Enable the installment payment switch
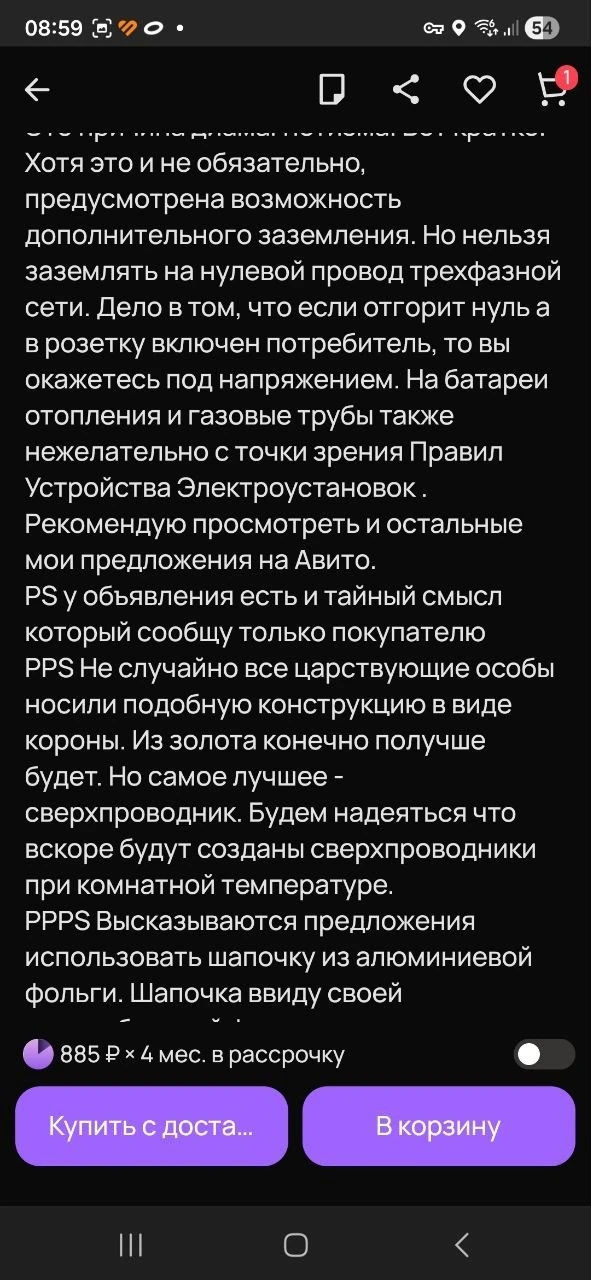591x1280 pixels. click(544, 1054)
